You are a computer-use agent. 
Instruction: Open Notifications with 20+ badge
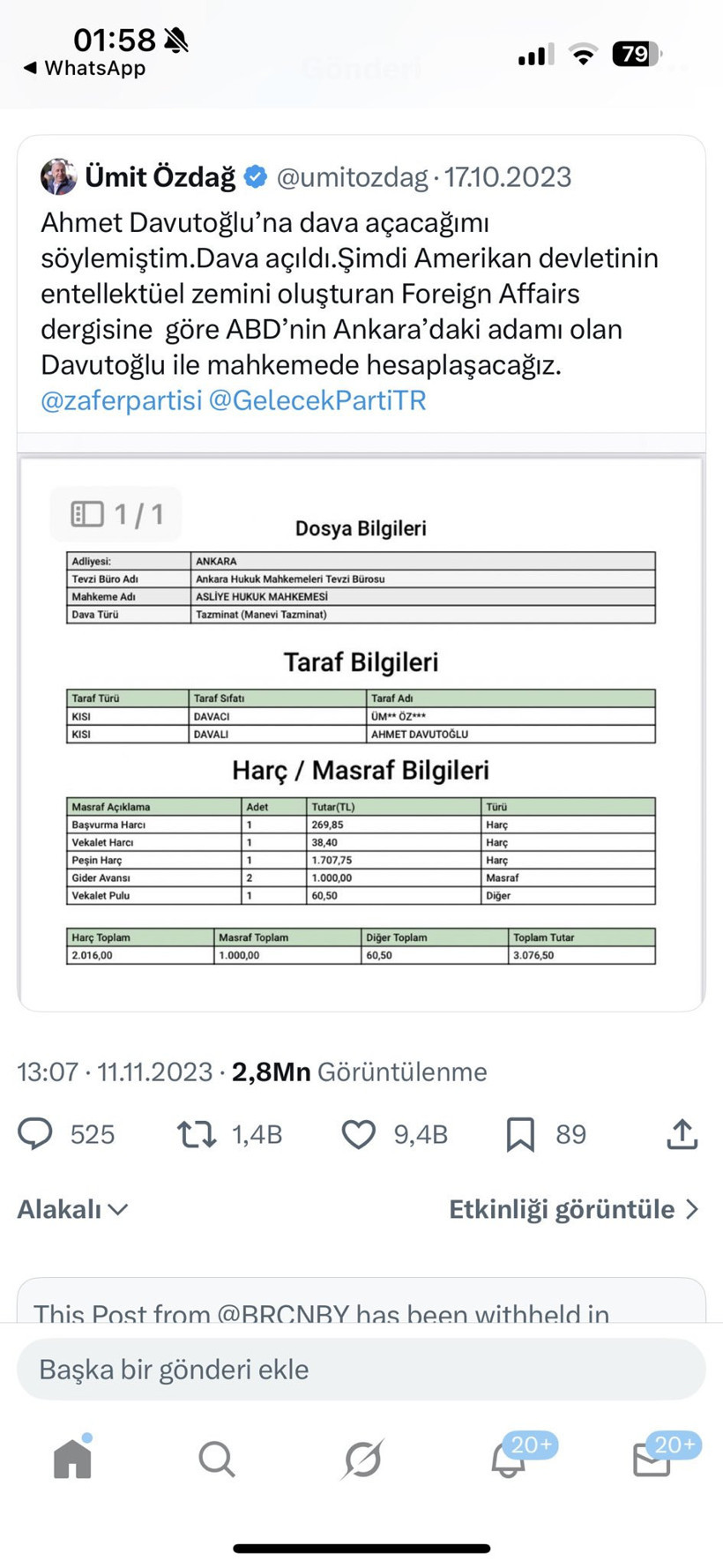[506, 1460]
